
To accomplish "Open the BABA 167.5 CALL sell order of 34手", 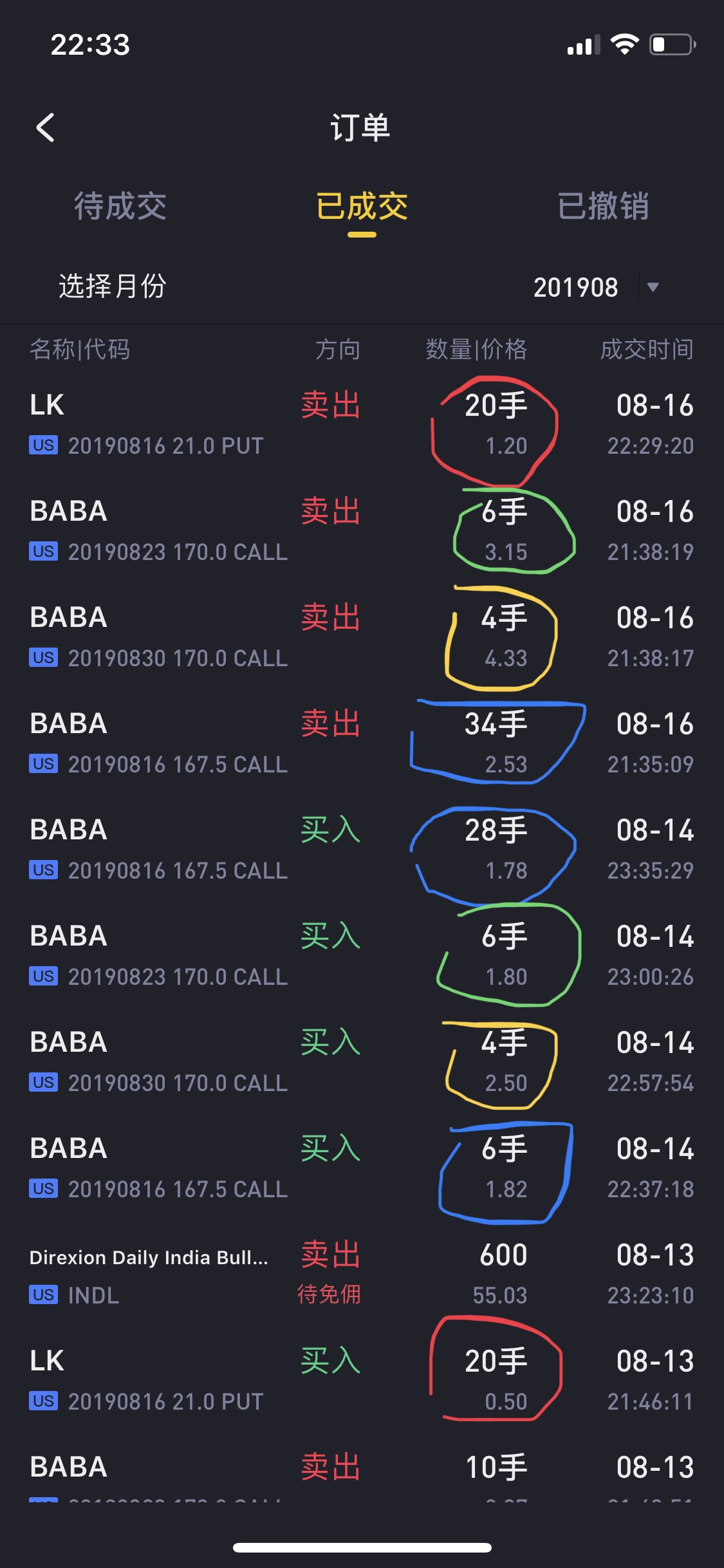I will point(362,743).
